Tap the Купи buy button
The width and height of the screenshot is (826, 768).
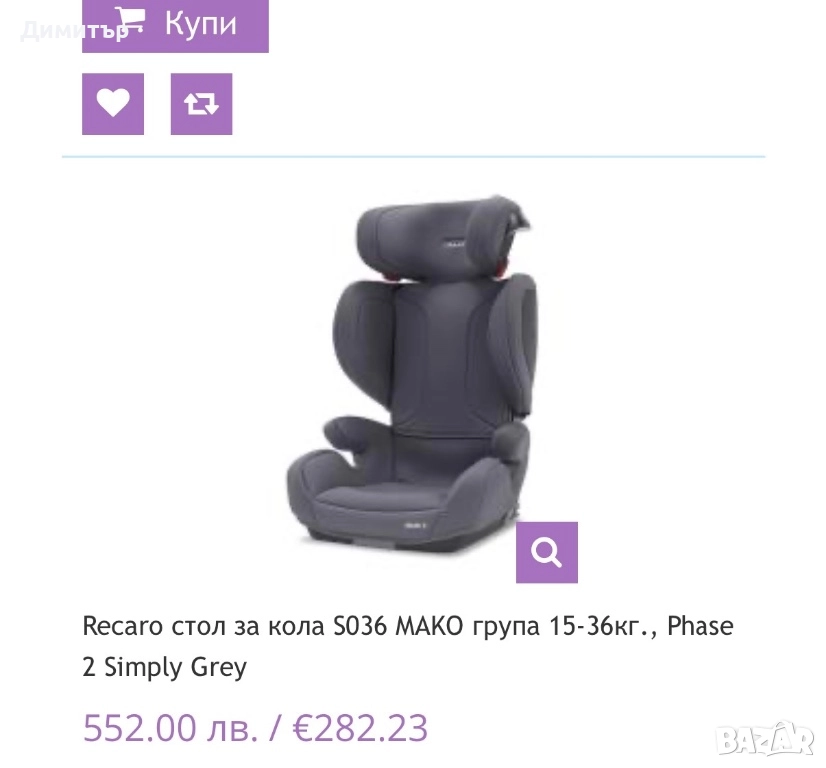pyautogui.click(x=175, y=24)
